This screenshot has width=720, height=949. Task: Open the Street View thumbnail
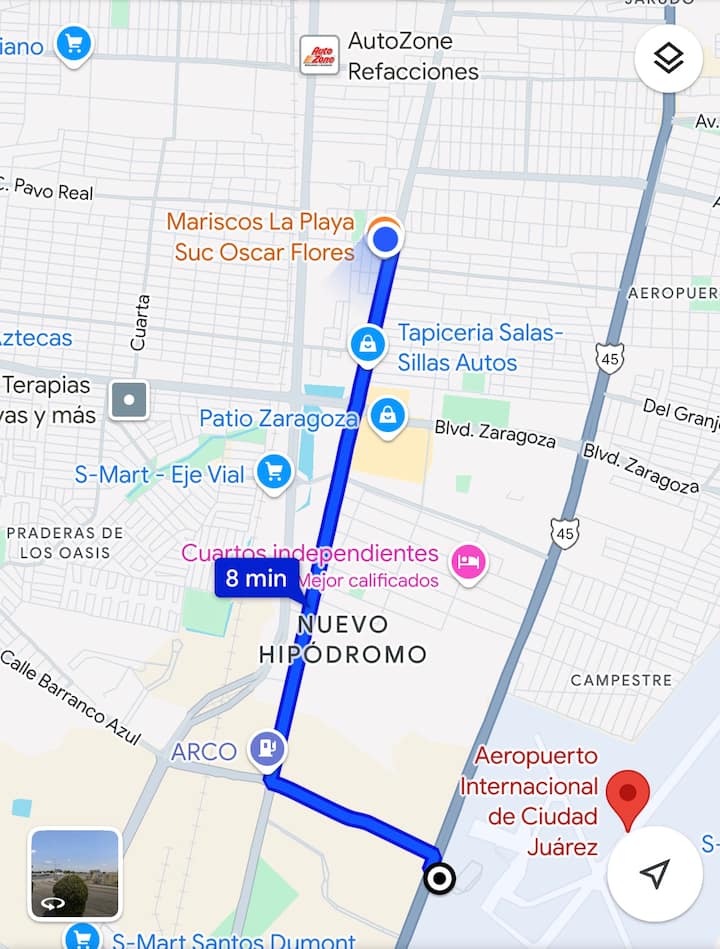tap(76, 874)
